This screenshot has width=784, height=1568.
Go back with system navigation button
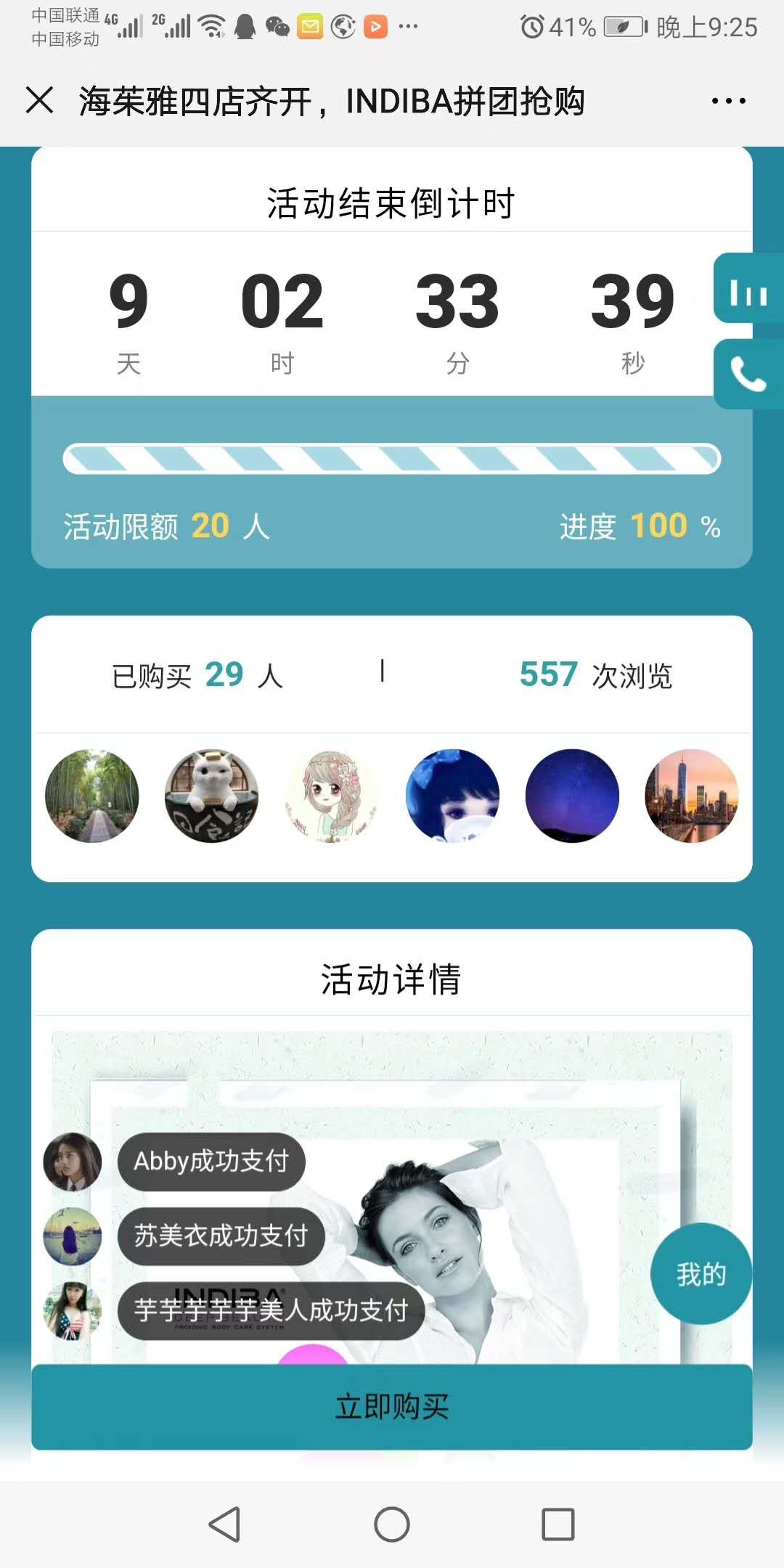pyautogui.click(x=225, y=1524)
